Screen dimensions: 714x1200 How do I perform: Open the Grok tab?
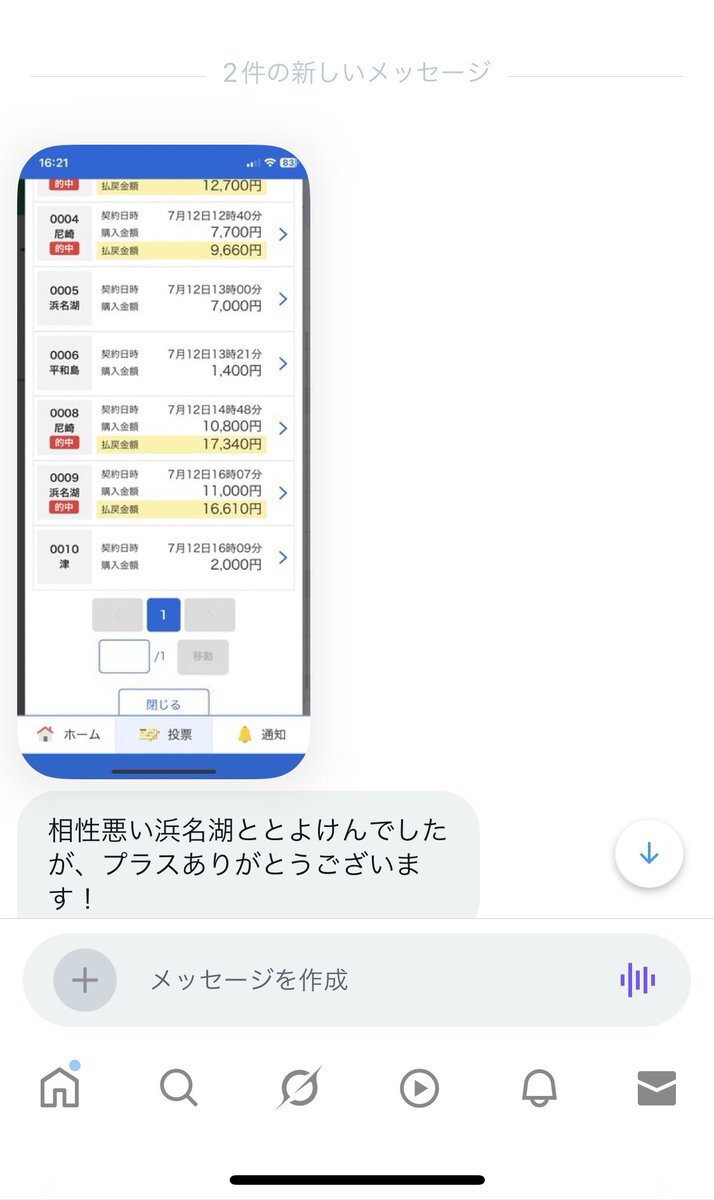[x=299, y=1088]
